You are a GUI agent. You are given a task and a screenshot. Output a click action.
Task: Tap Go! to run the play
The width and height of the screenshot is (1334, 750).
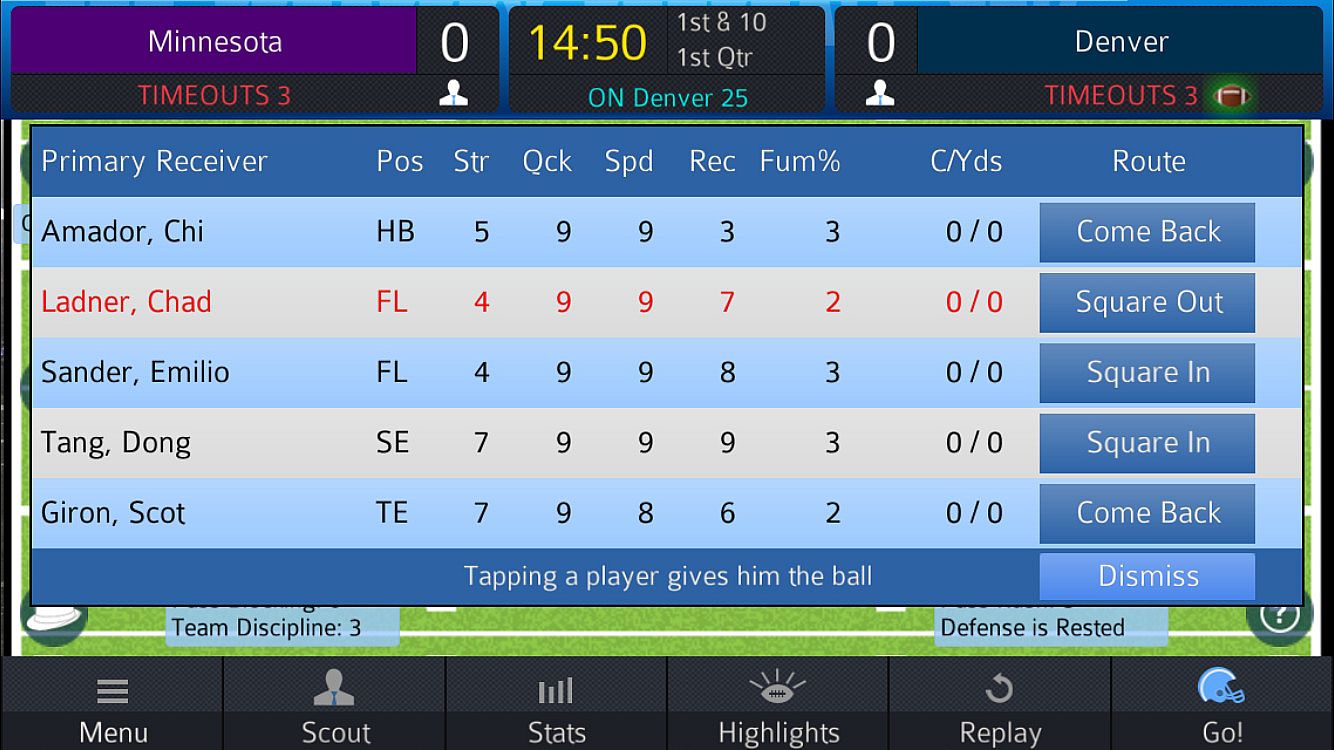point(1222,708)
